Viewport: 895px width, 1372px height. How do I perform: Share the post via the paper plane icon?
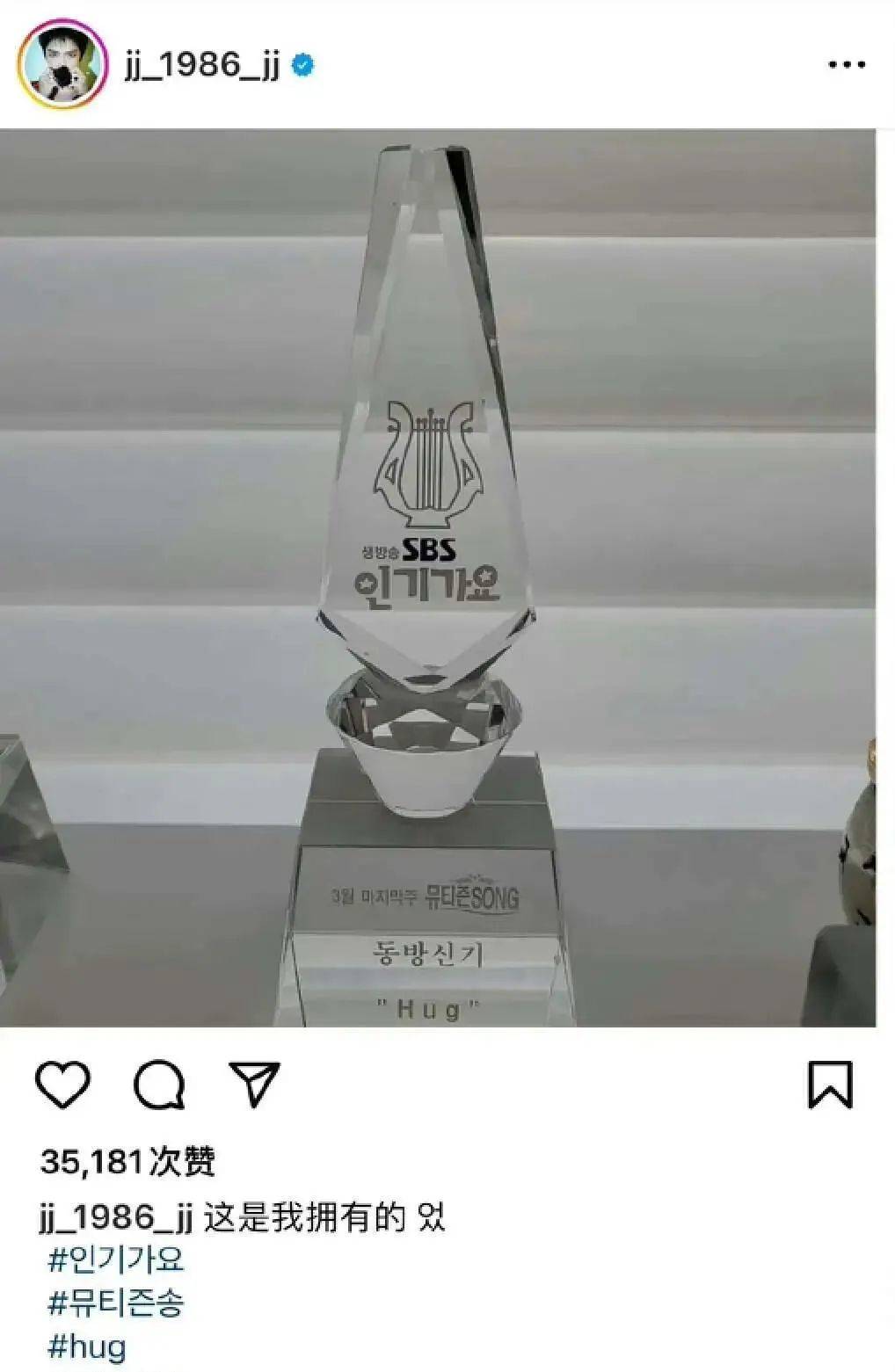254,1085
